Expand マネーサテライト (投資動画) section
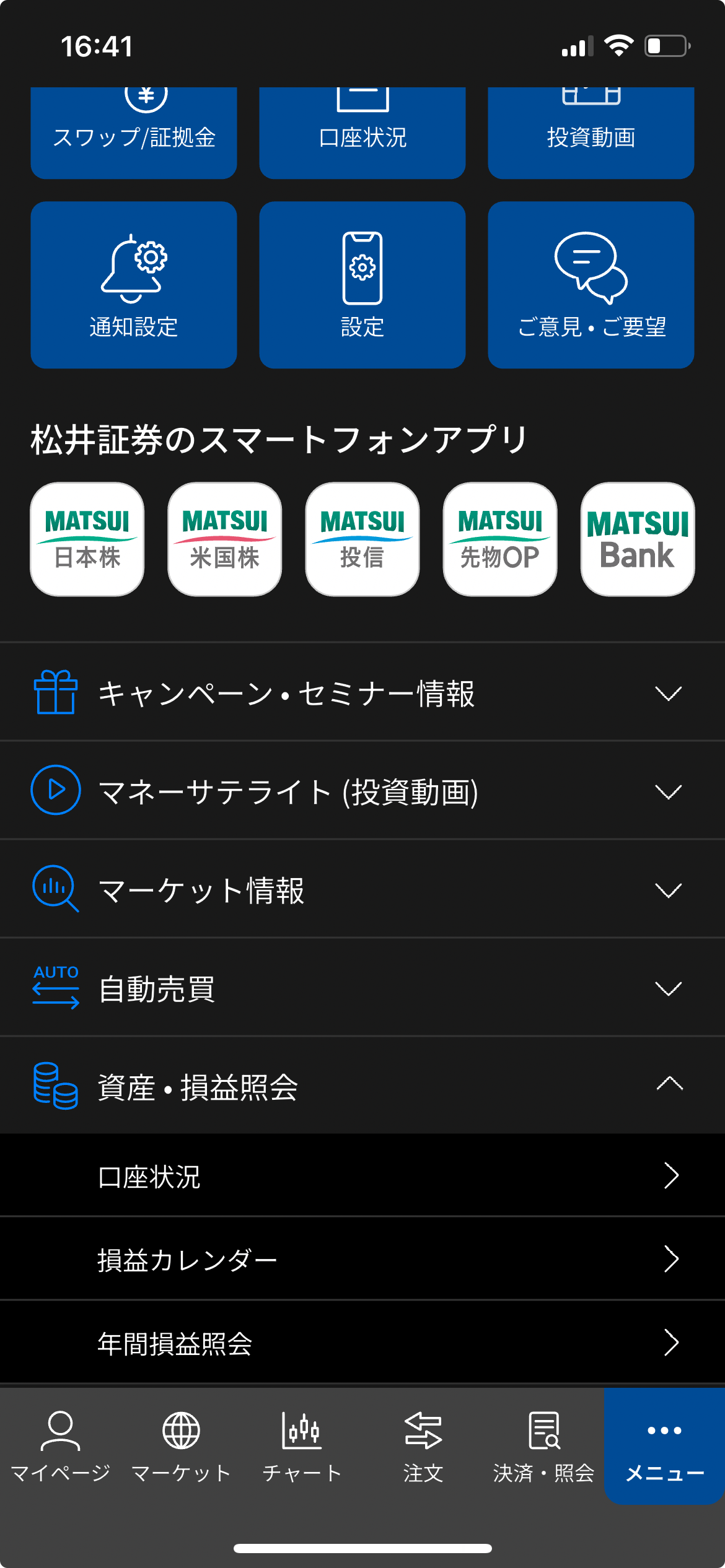 tap(362, 791)
